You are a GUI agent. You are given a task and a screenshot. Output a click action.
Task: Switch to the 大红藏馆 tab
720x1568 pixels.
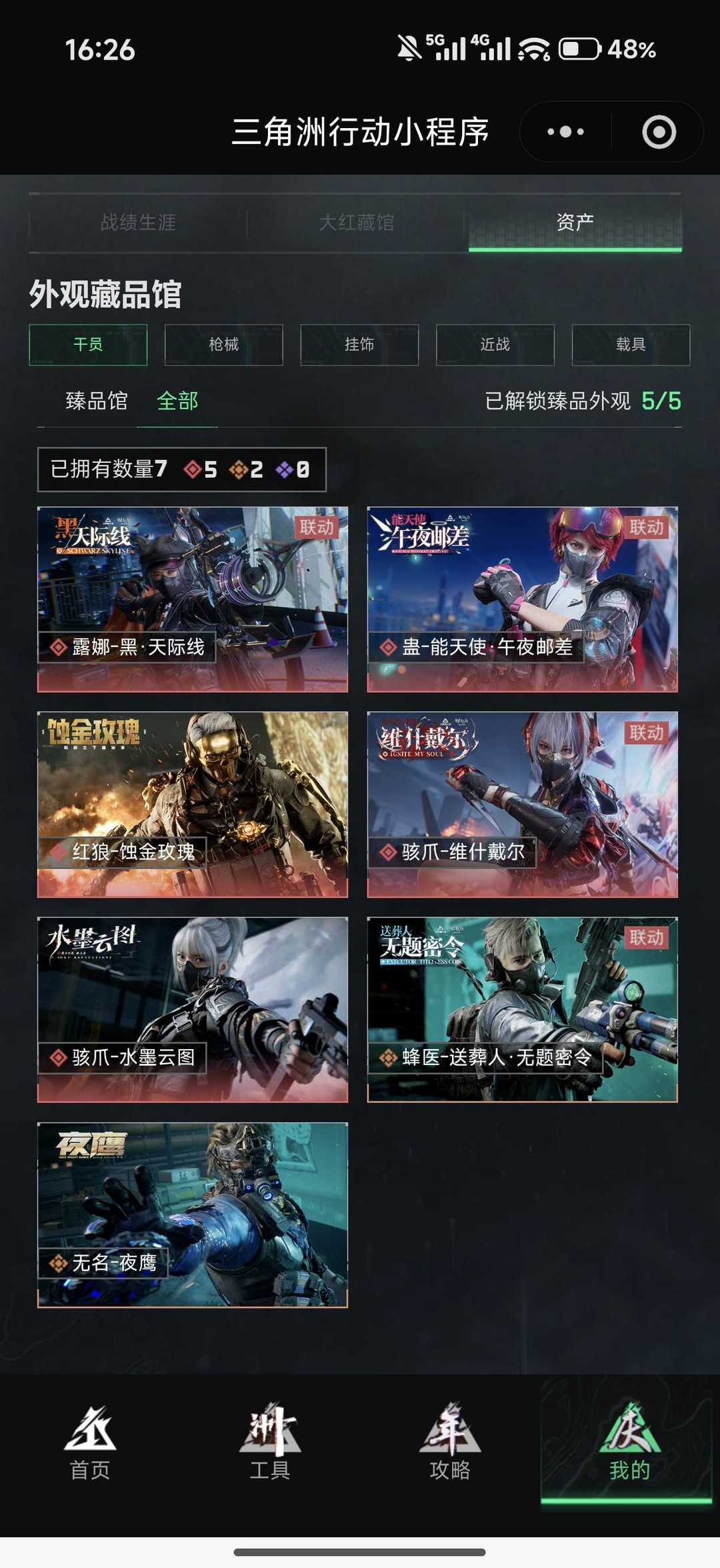(356, 223)
